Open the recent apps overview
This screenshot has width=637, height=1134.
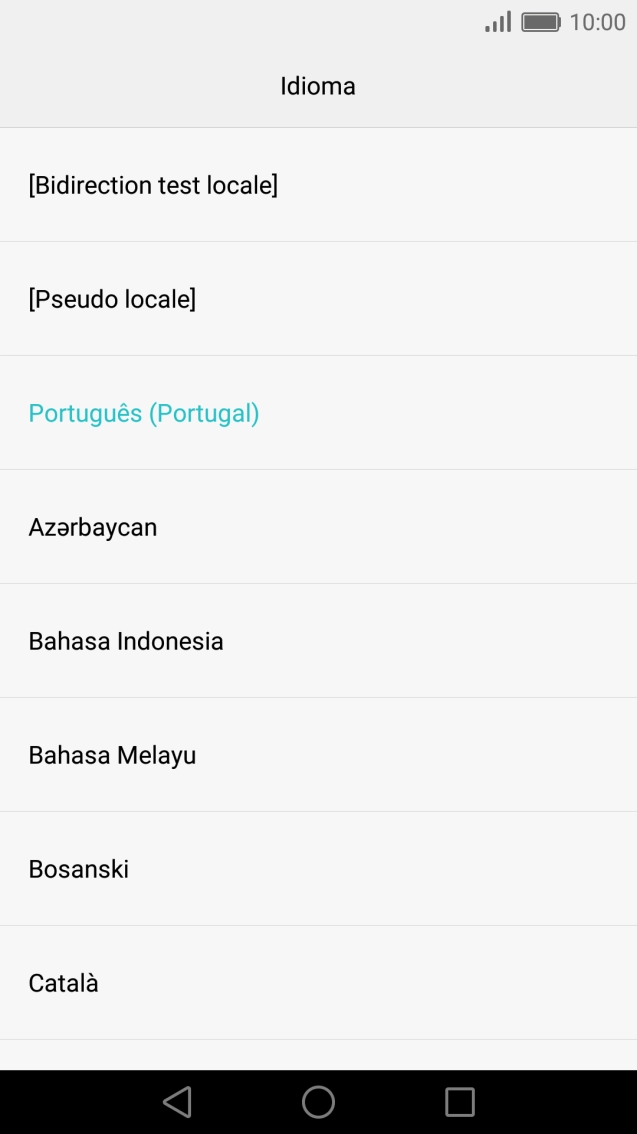click(x=460, y=1102)
